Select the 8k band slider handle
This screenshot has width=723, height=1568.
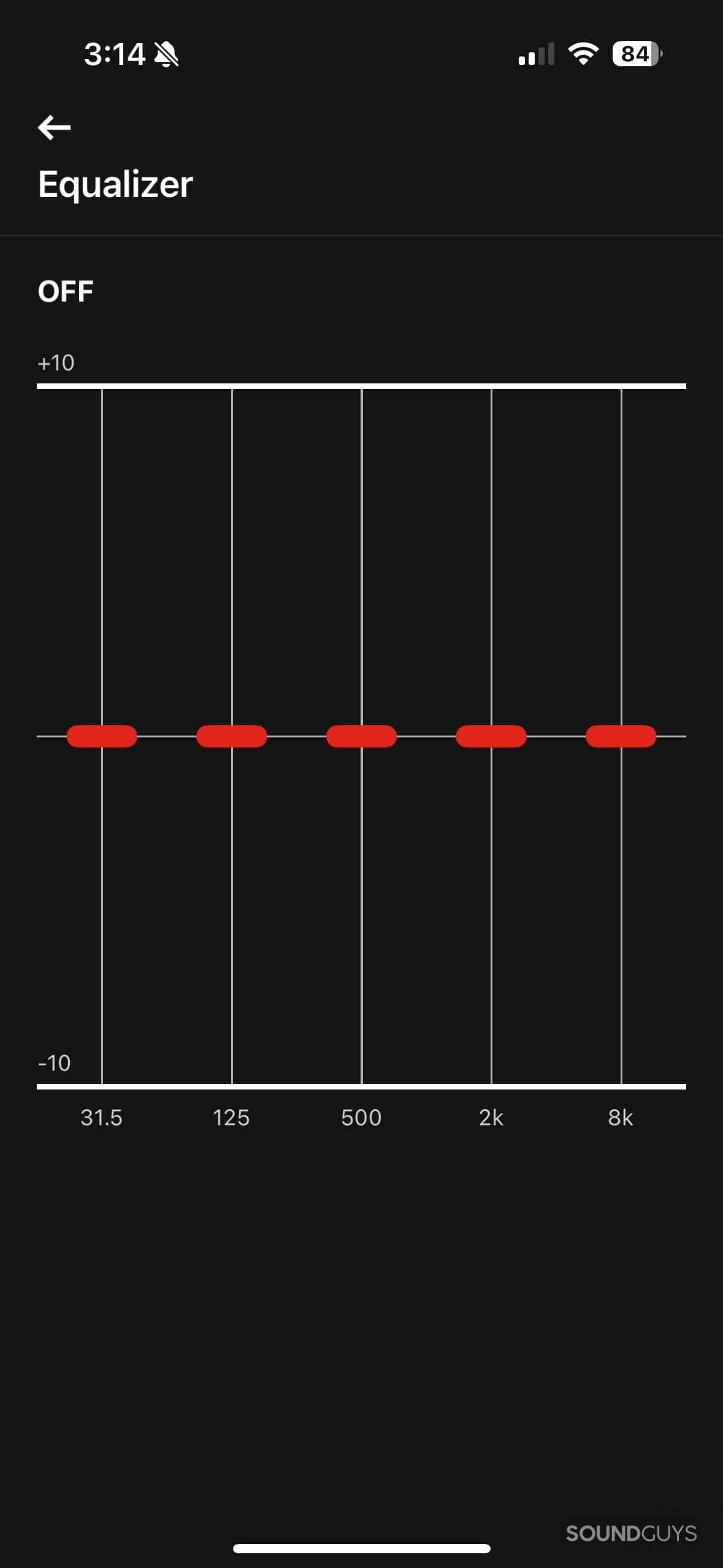click(621, 736)
